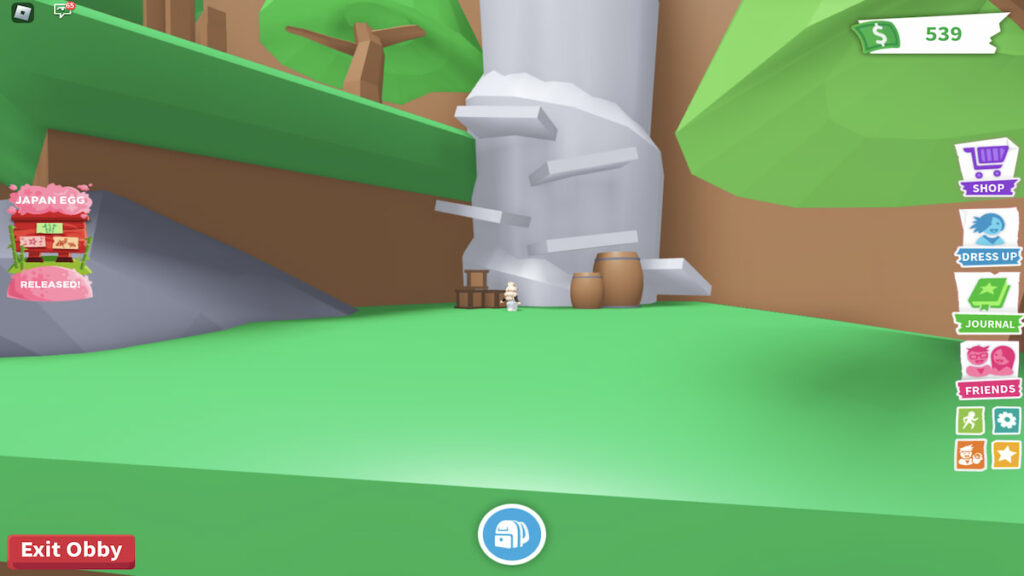The height and width of the screenshot is (576, 1024).
Task: Tap the yellow star icon
Action: pos(1006,455)
